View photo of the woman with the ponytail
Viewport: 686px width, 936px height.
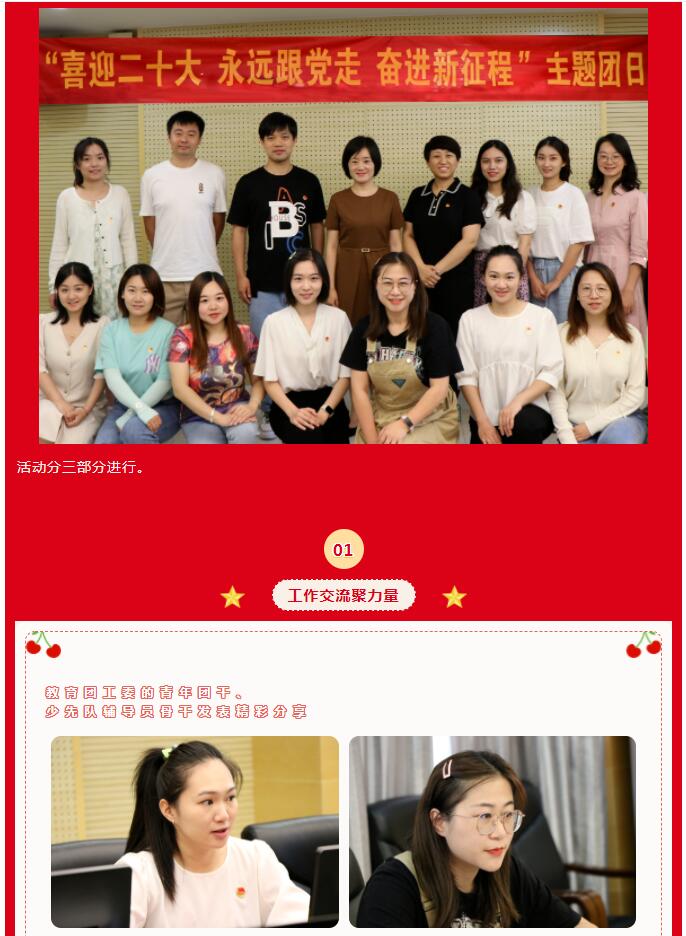(195, 832)
